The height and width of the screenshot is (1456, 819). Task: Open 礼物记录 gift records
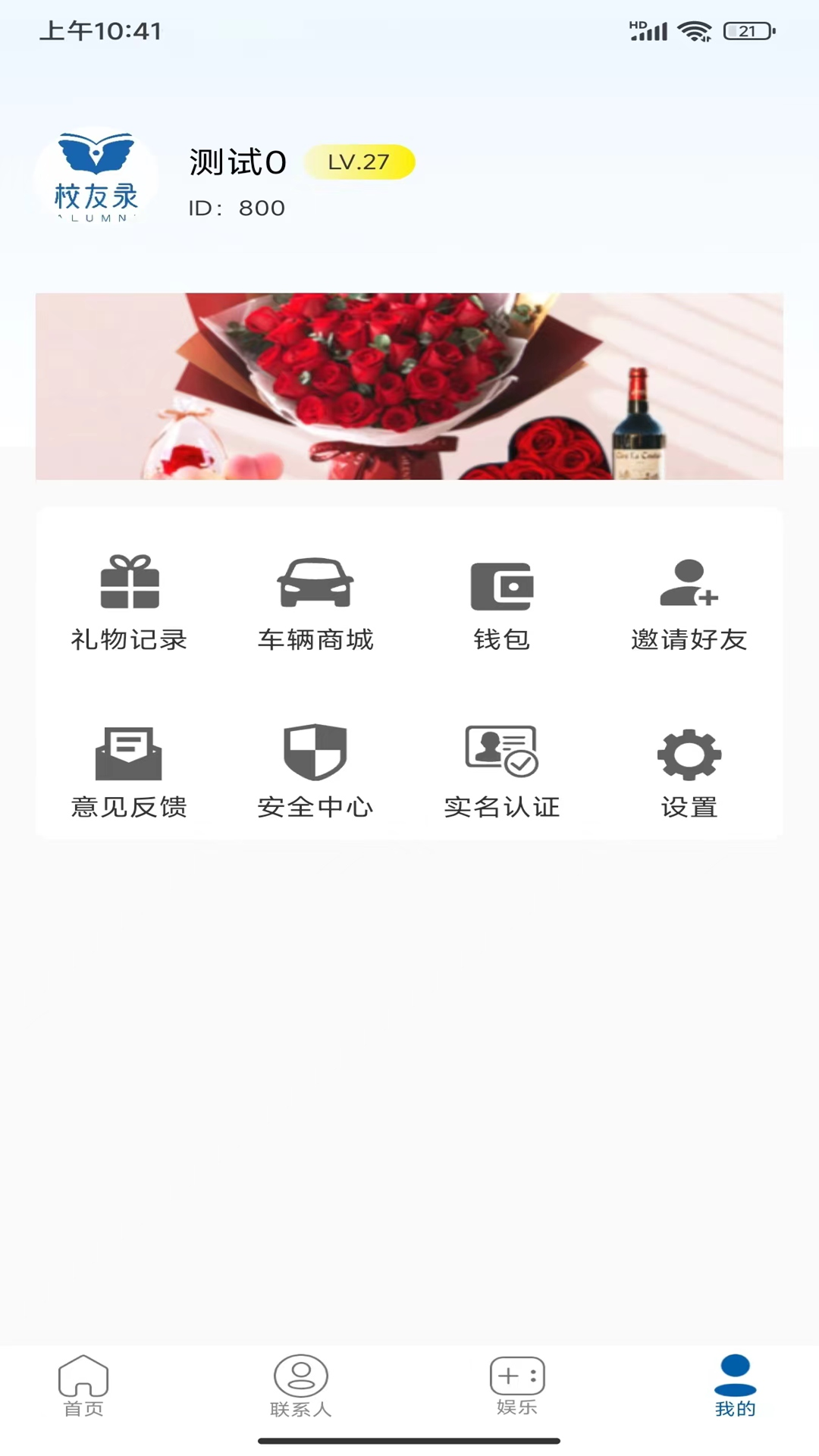129,602
